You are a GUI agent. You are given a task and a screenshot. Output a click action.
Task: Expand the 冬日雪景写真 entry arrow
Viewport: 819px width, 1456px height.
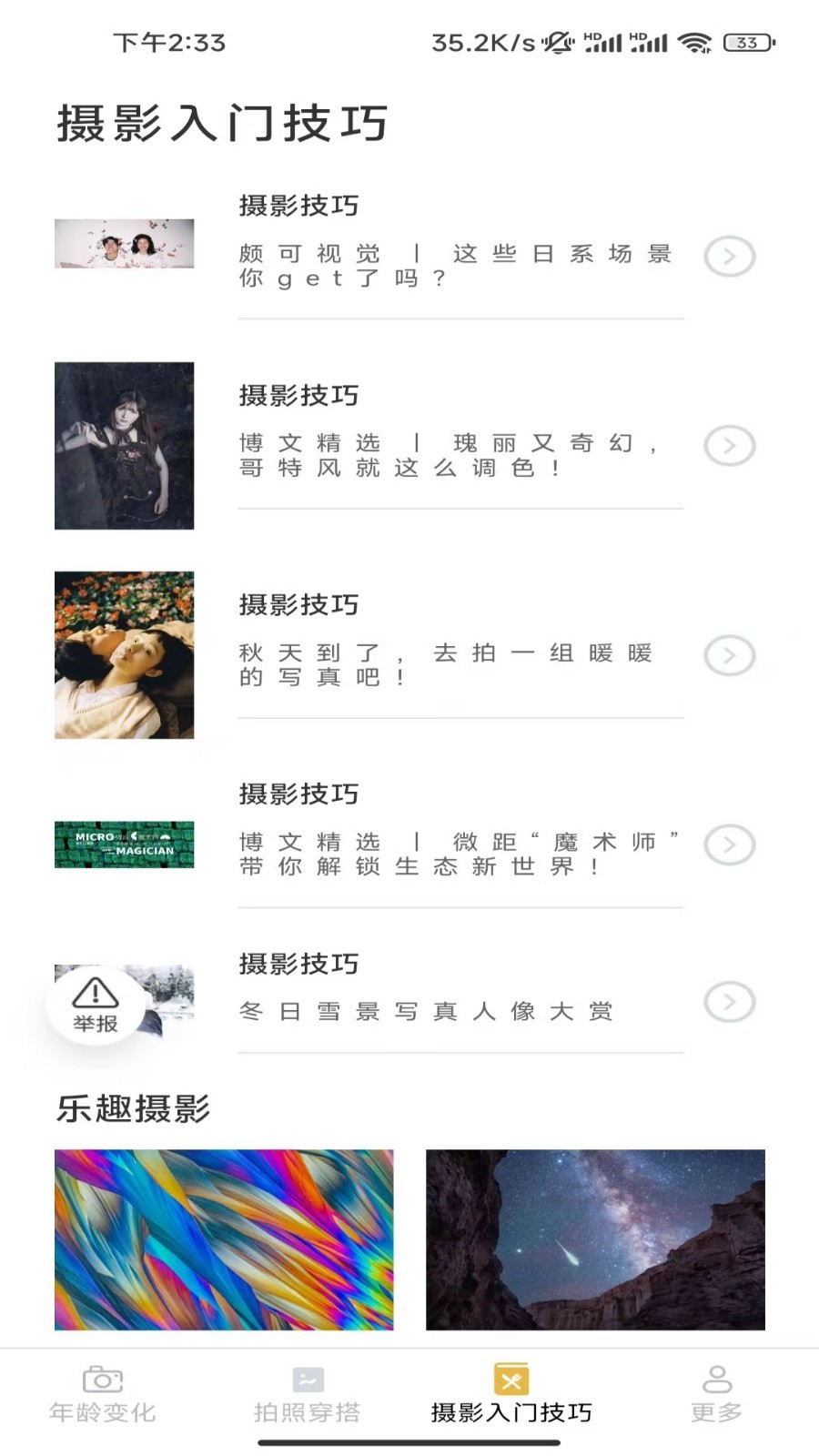[x=728, y=1001]
